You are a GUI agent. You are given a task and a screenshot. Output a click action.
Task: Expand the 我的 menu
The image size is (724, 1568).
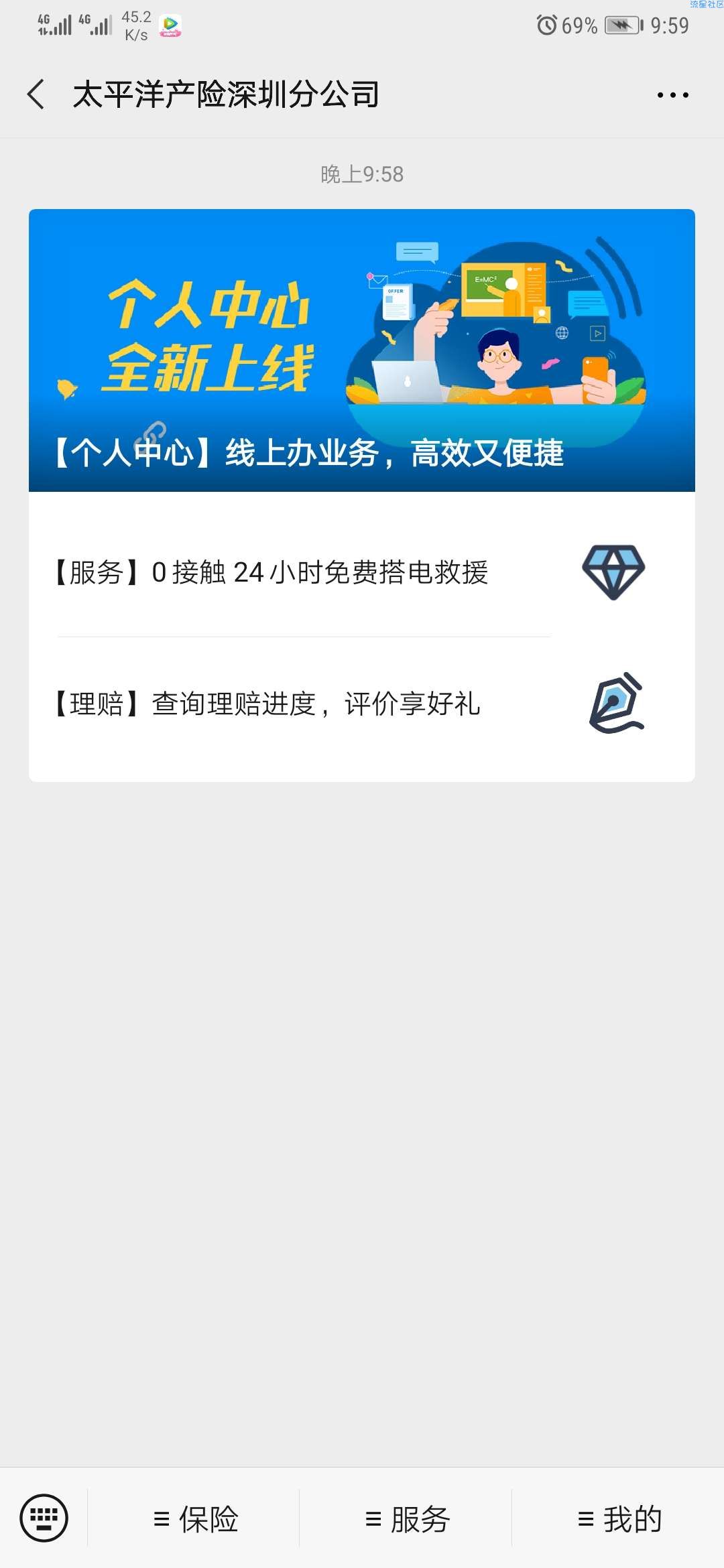coord(619,1518)
